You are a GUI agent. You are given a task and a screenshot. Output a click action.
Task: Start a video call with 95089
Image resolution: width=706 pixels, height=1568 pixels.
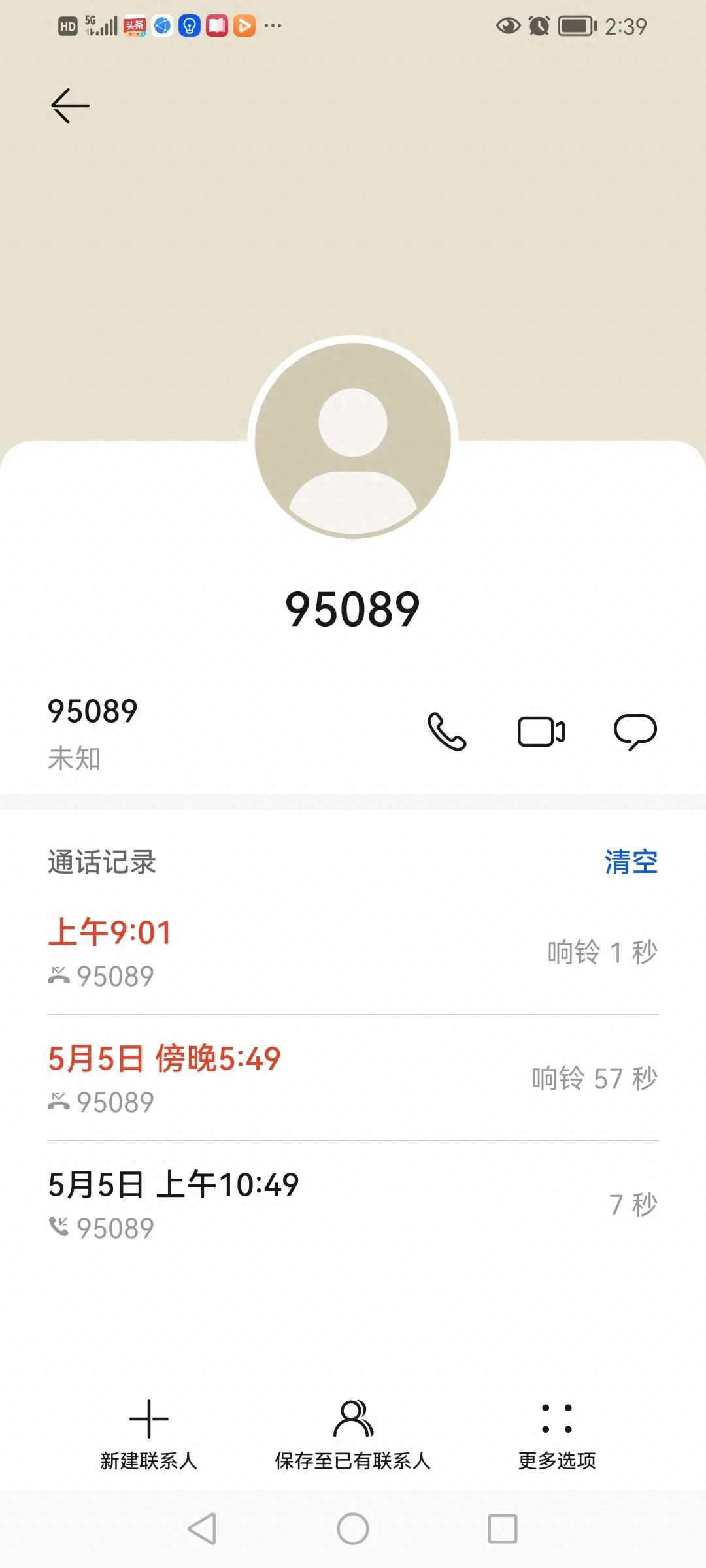(x=541, y=731)
